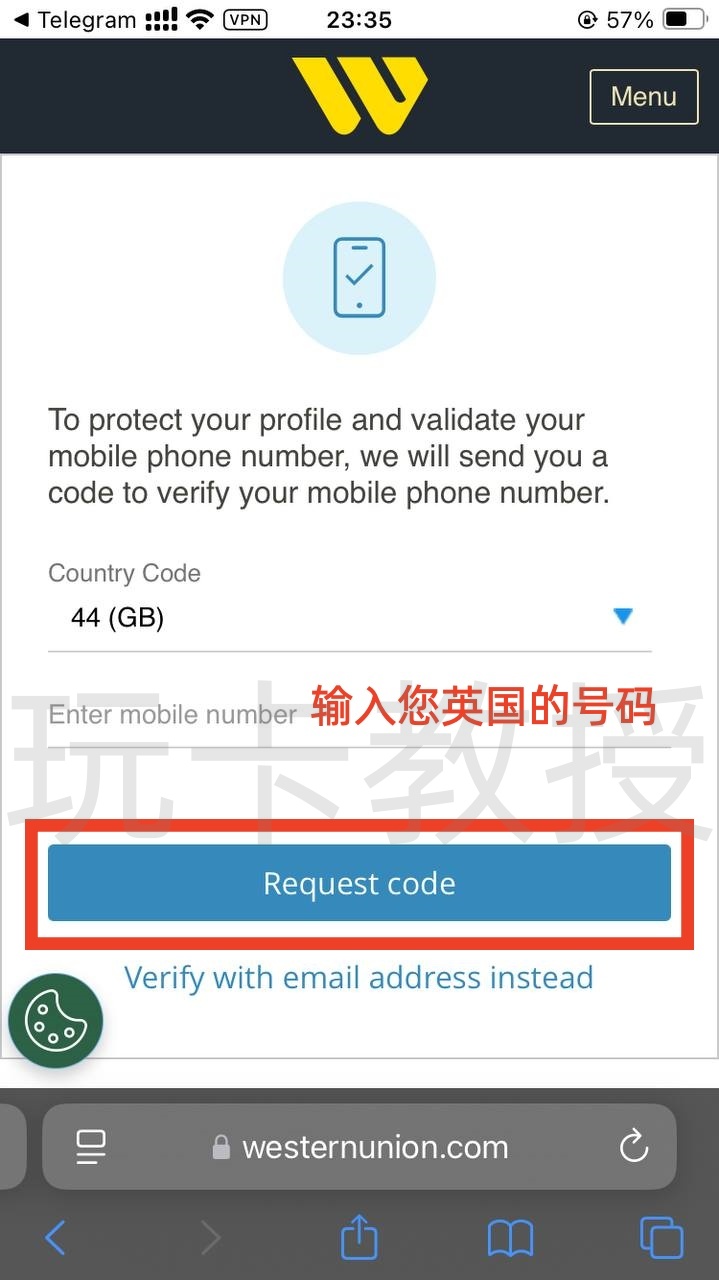Share this page from Safari toolbar
719x1280 pixels.
pos(359,1238)
